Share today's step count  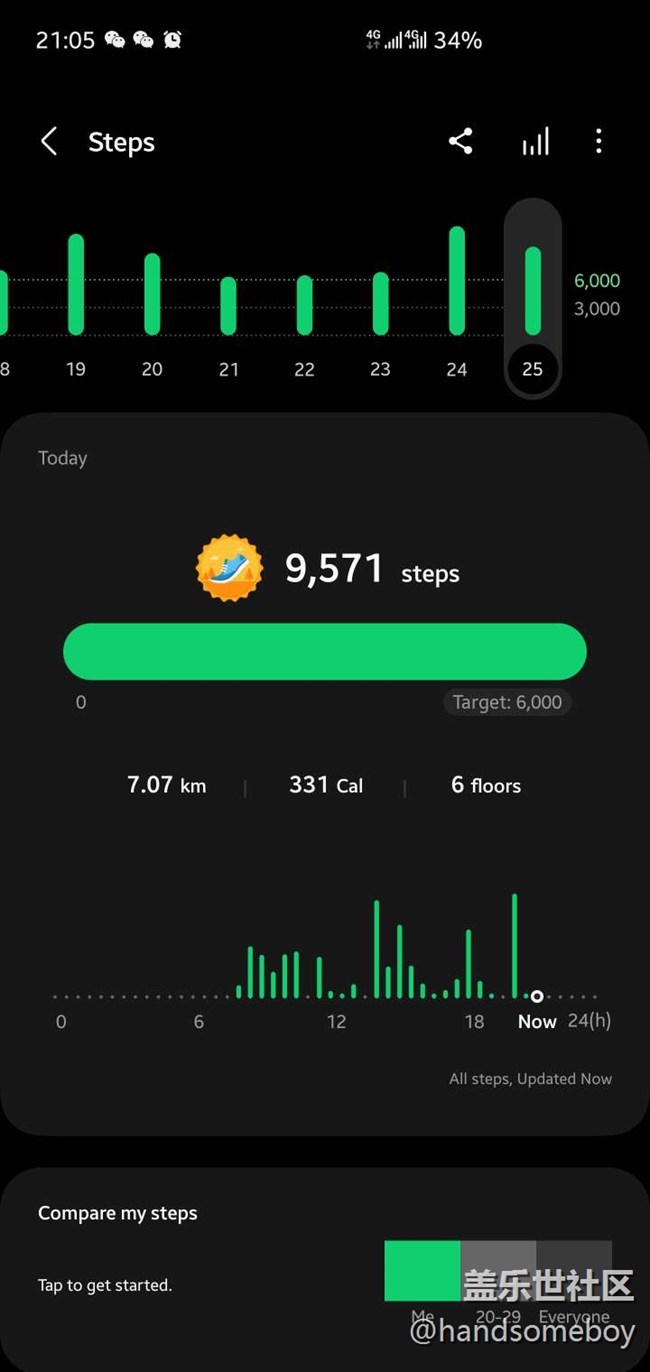[460, 141]
